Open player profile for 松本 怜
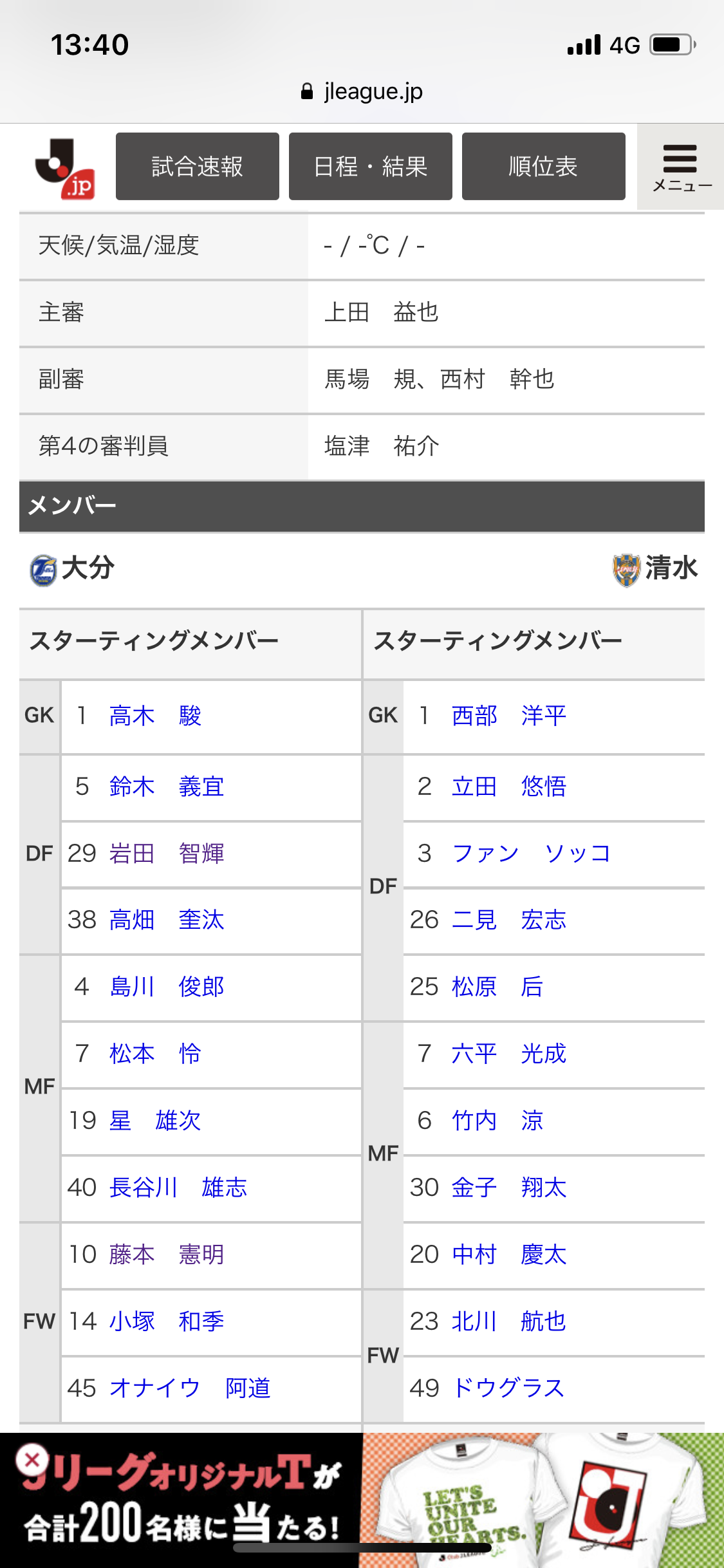724x1568 pixels. [x=155, y=1054]
